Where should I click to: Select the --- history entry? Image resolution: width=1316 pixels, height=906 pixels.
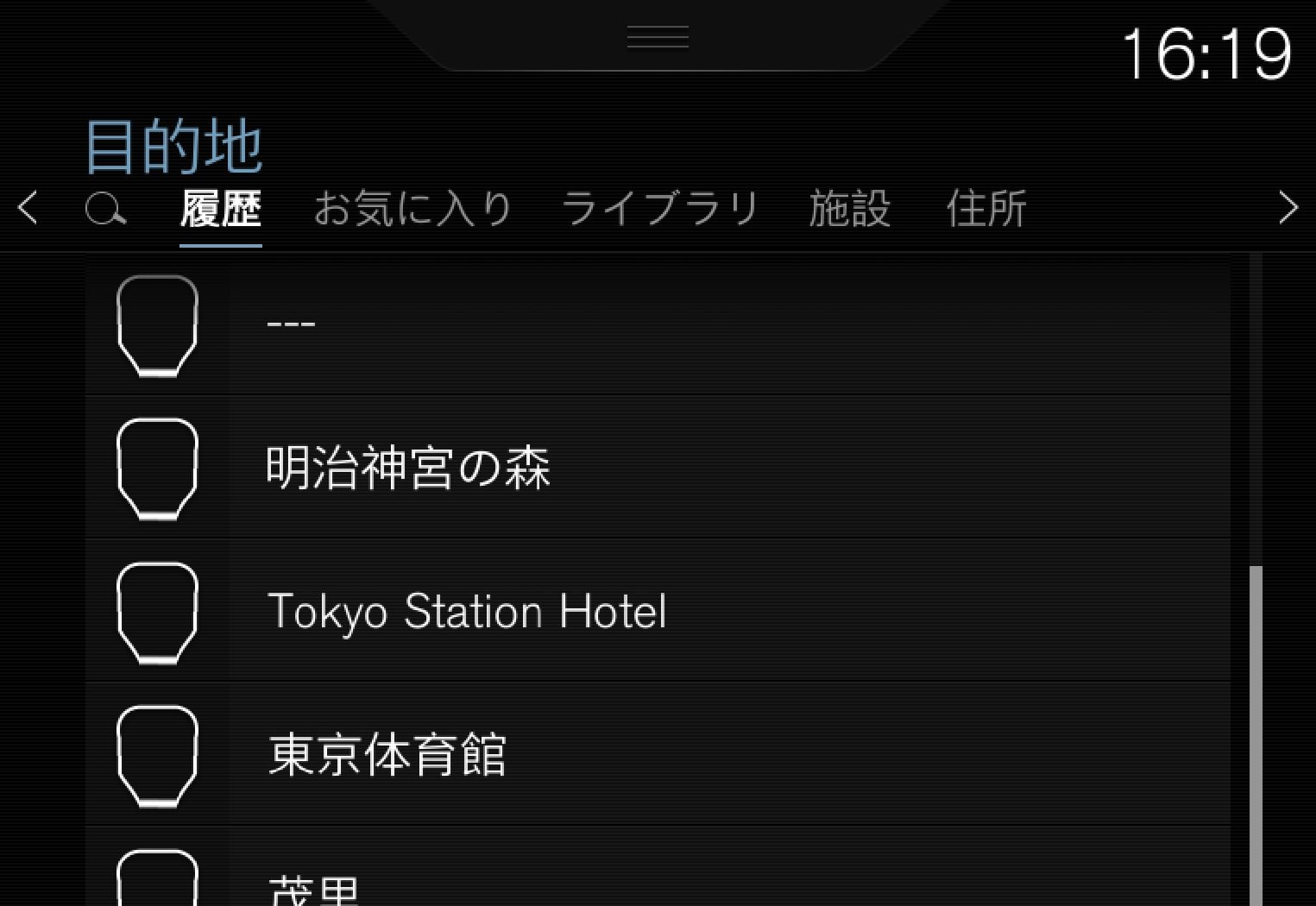click(656, 325)
